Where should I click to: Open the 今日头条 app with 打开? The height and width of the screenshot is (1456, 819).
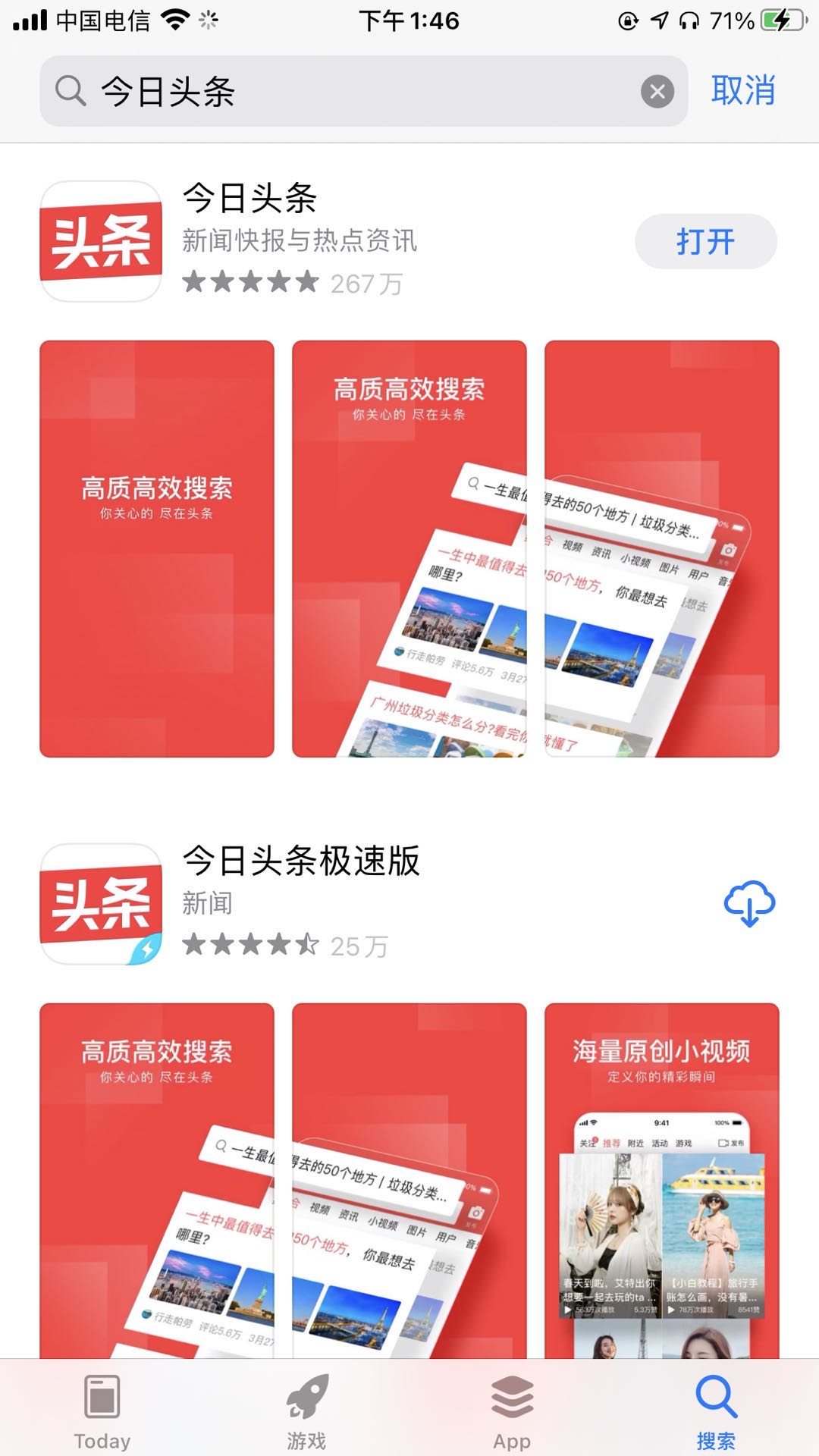coord(705,242)
